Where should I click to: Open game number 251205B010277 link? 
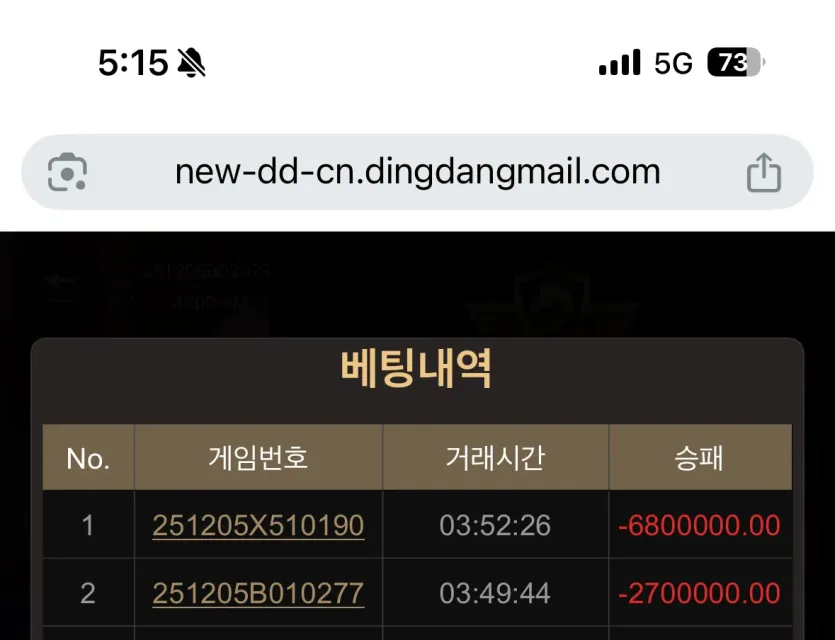[258, 593]
